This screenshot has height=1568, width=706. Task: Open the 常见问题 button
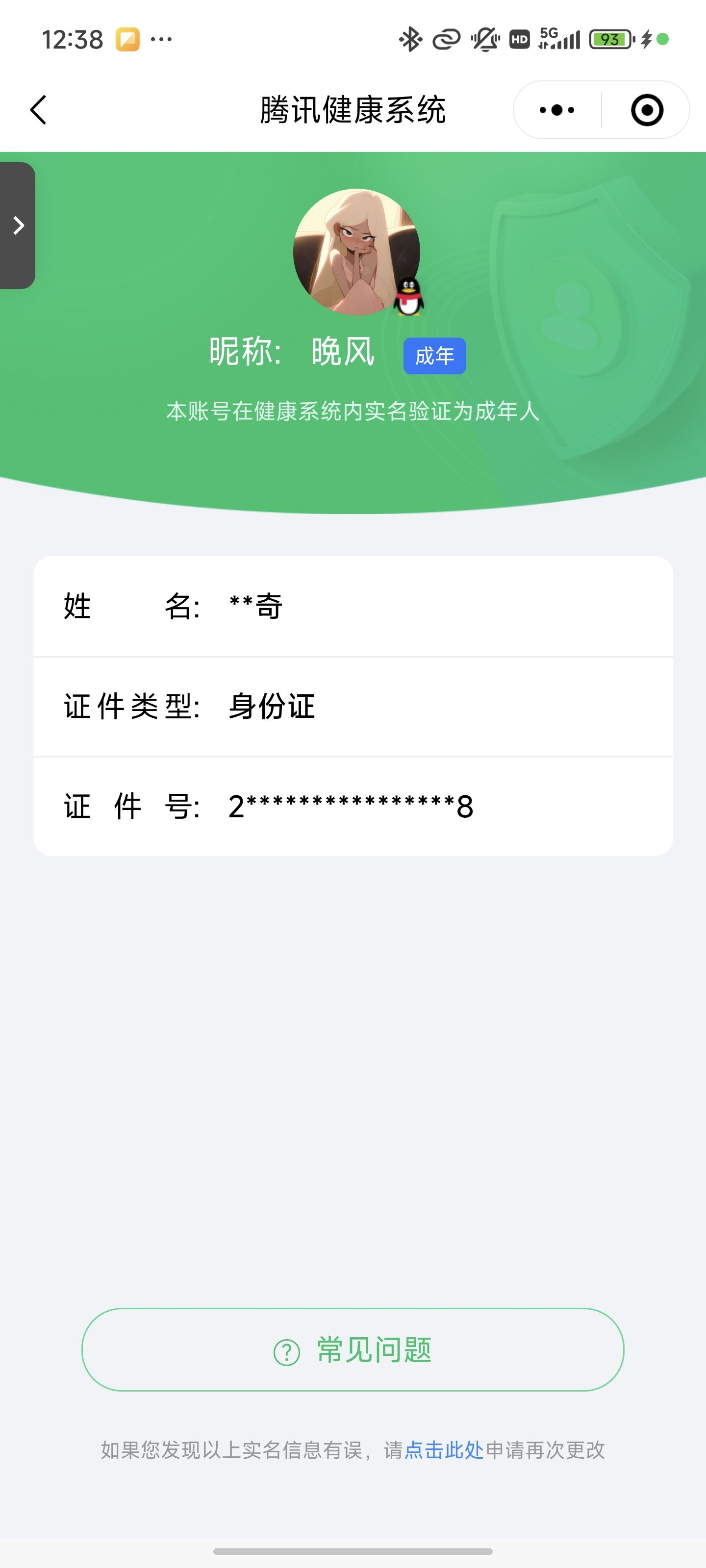pos(353,1349)
